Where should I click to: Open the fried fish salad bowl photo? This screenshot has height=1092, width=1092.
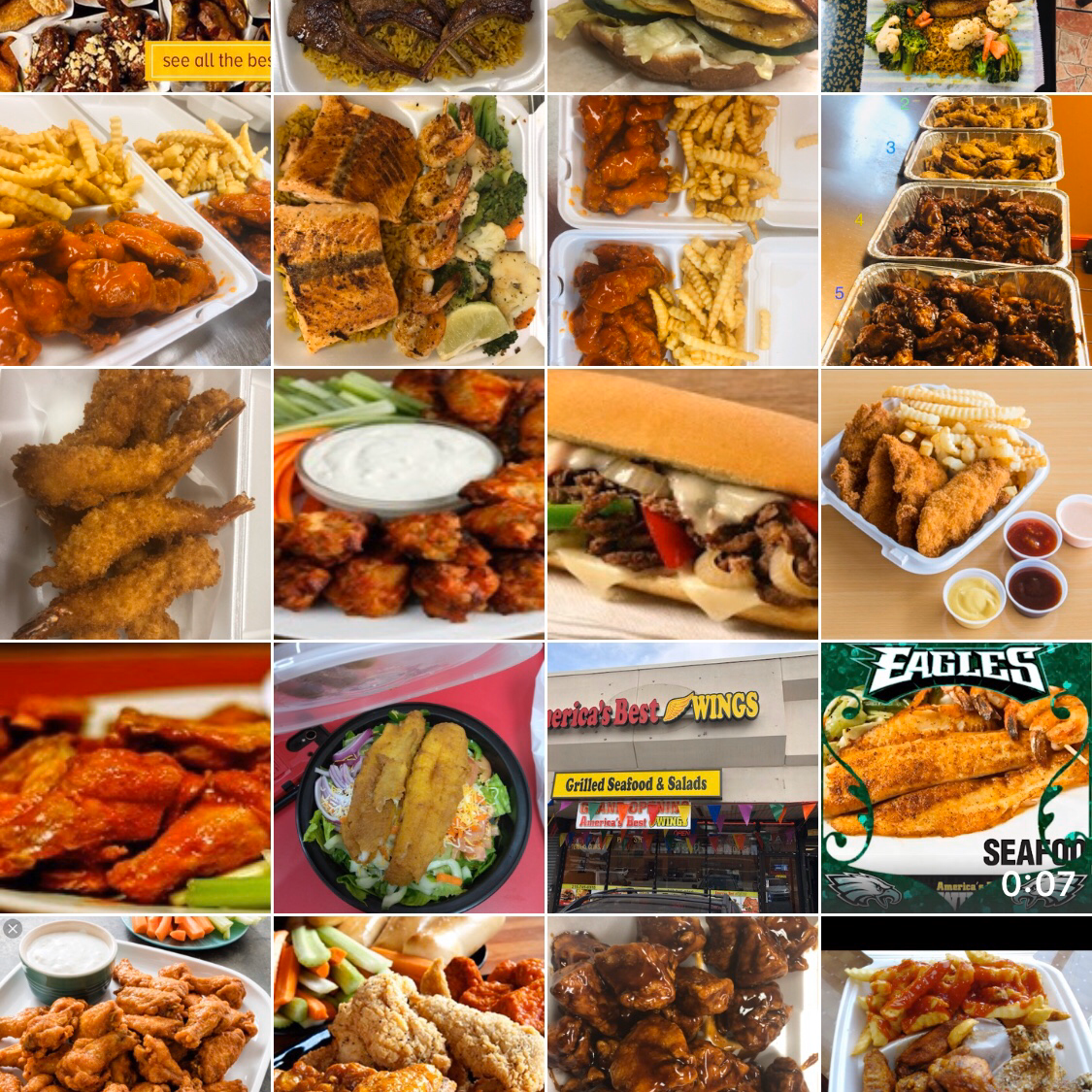[409, 778]
